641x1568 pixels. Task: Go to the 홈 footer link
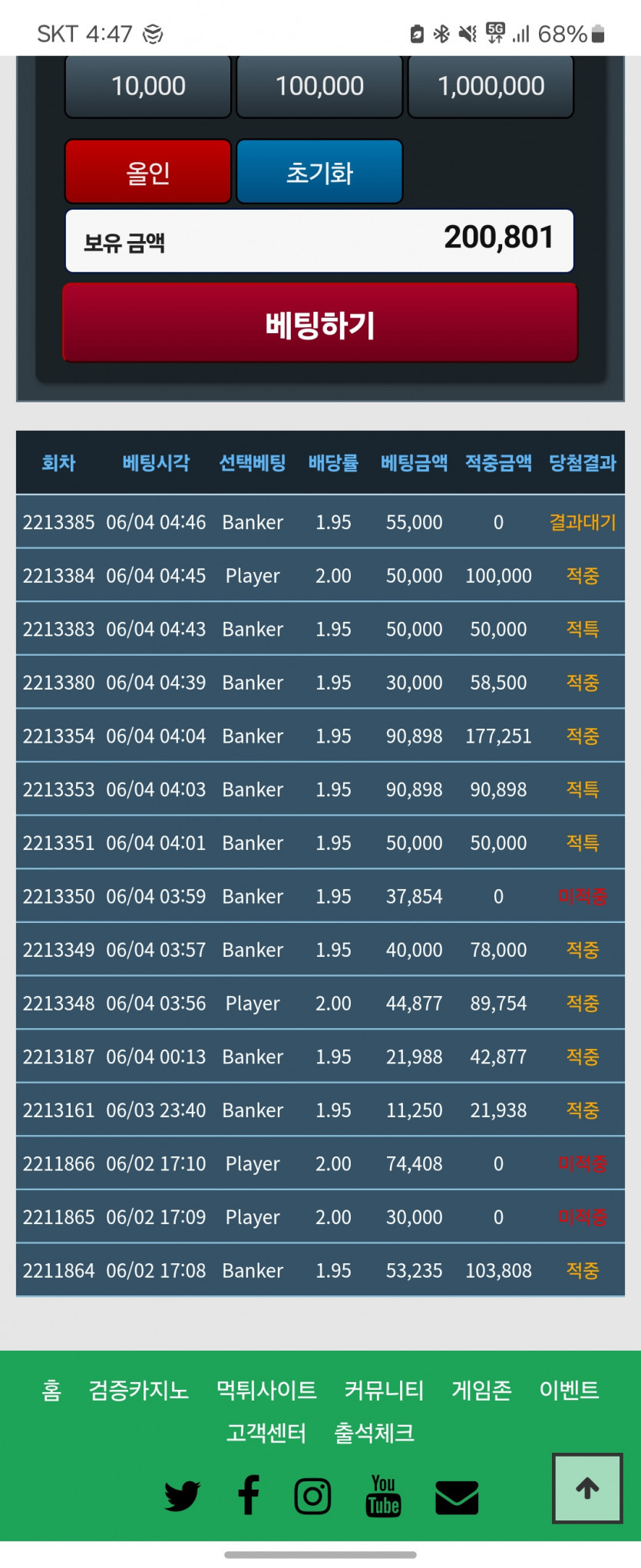[51, 1390]
